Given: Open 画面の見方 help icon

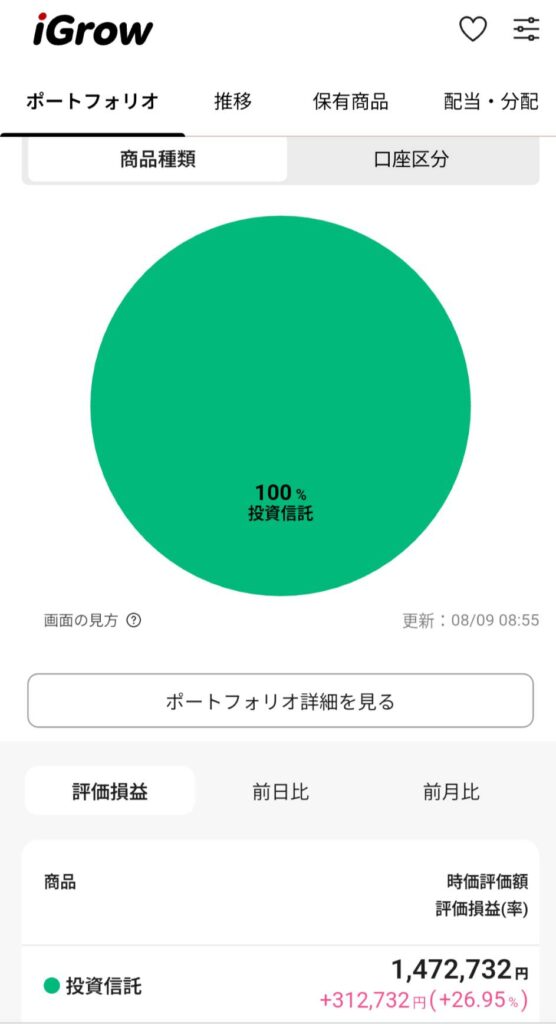Looking at the screenshot, I should (x=133, y=620).
